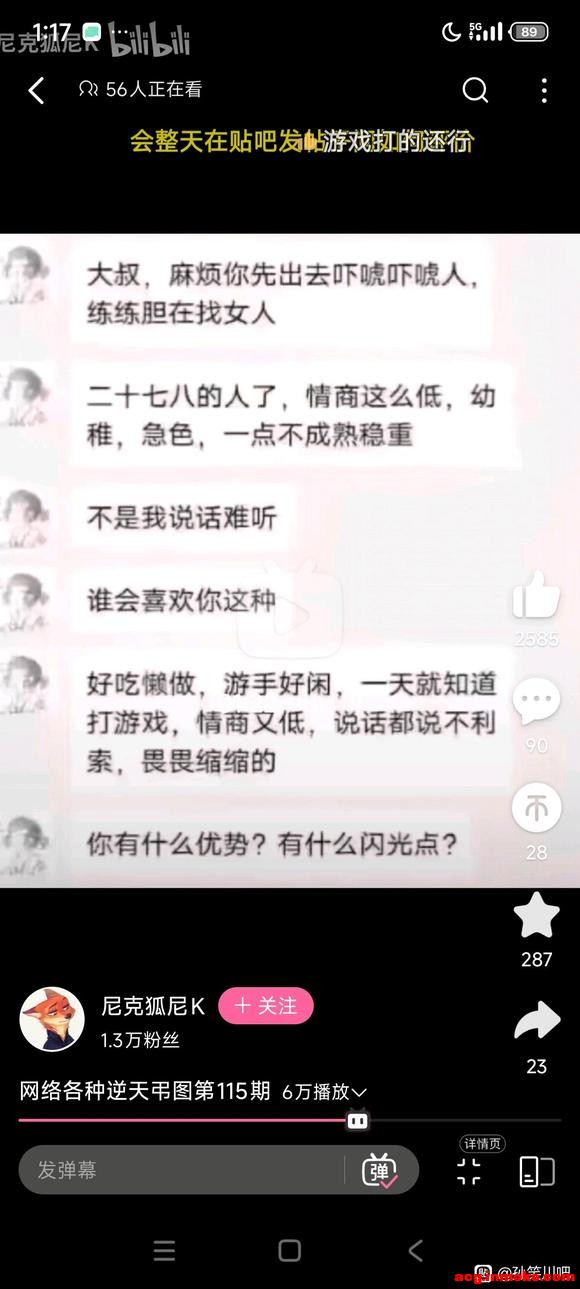
Task: Open 尼克狐尼K's profile avatar
Action: coord(52,1019)
